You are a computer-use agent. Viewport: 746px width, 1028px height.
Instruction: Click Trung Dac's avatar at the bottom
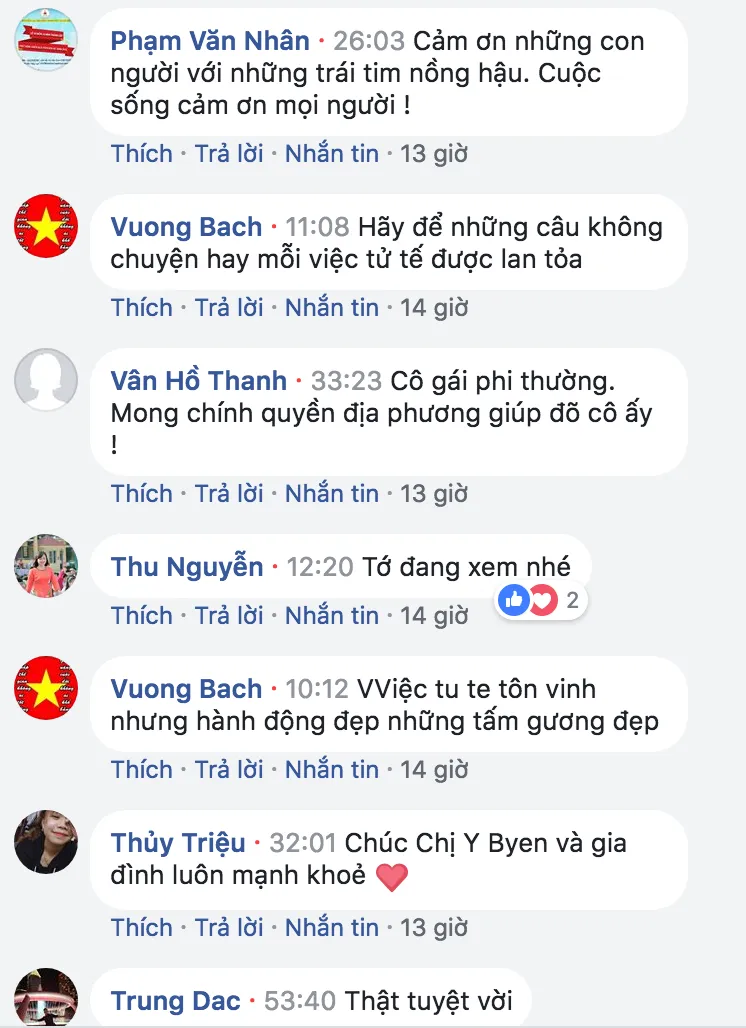click(x=44, y=998)
